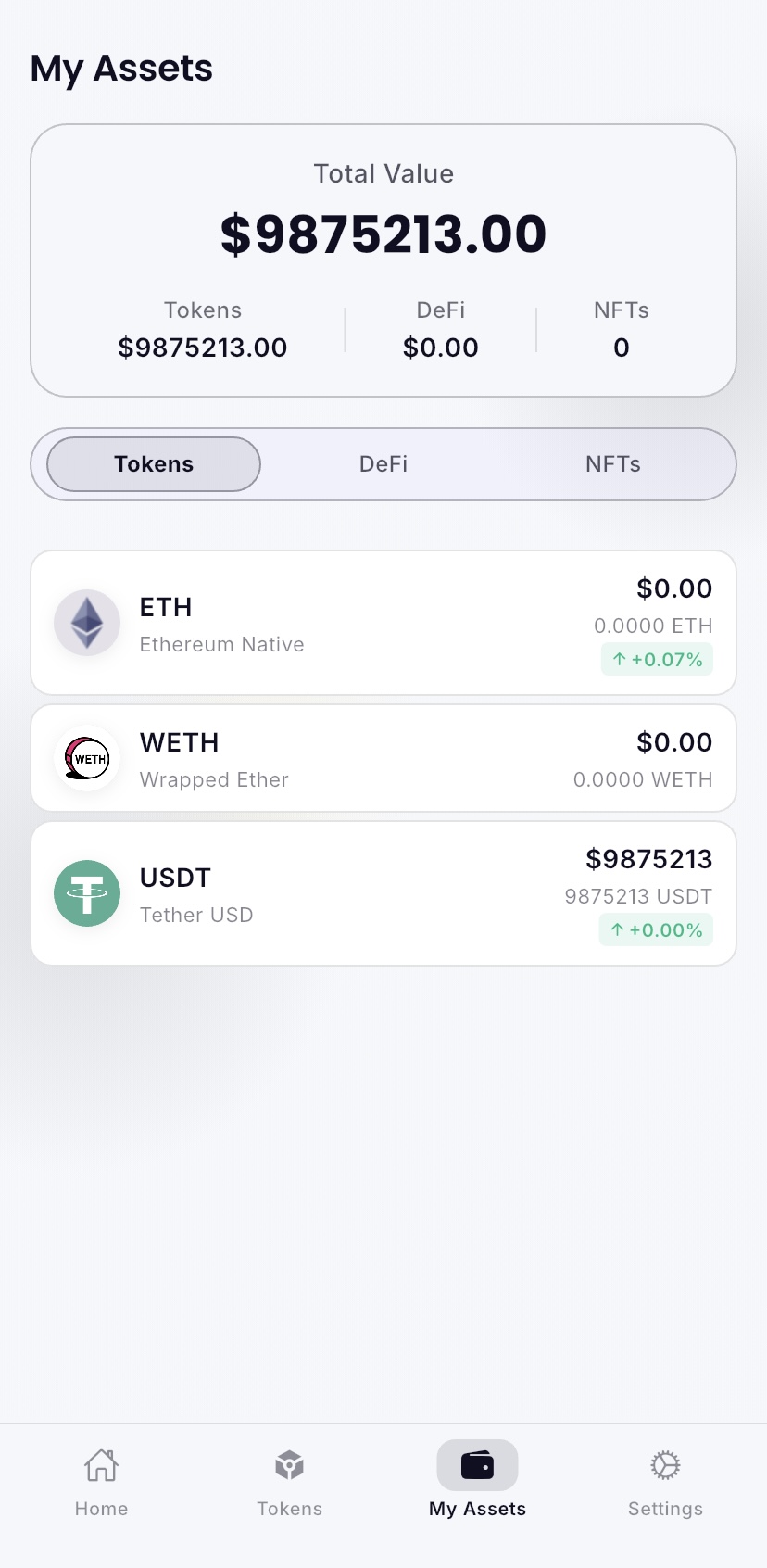This screenshot has width=767, height=1568.
Task: Click the USDT +0.00% change badge
Action: click(x=656, y=929)
